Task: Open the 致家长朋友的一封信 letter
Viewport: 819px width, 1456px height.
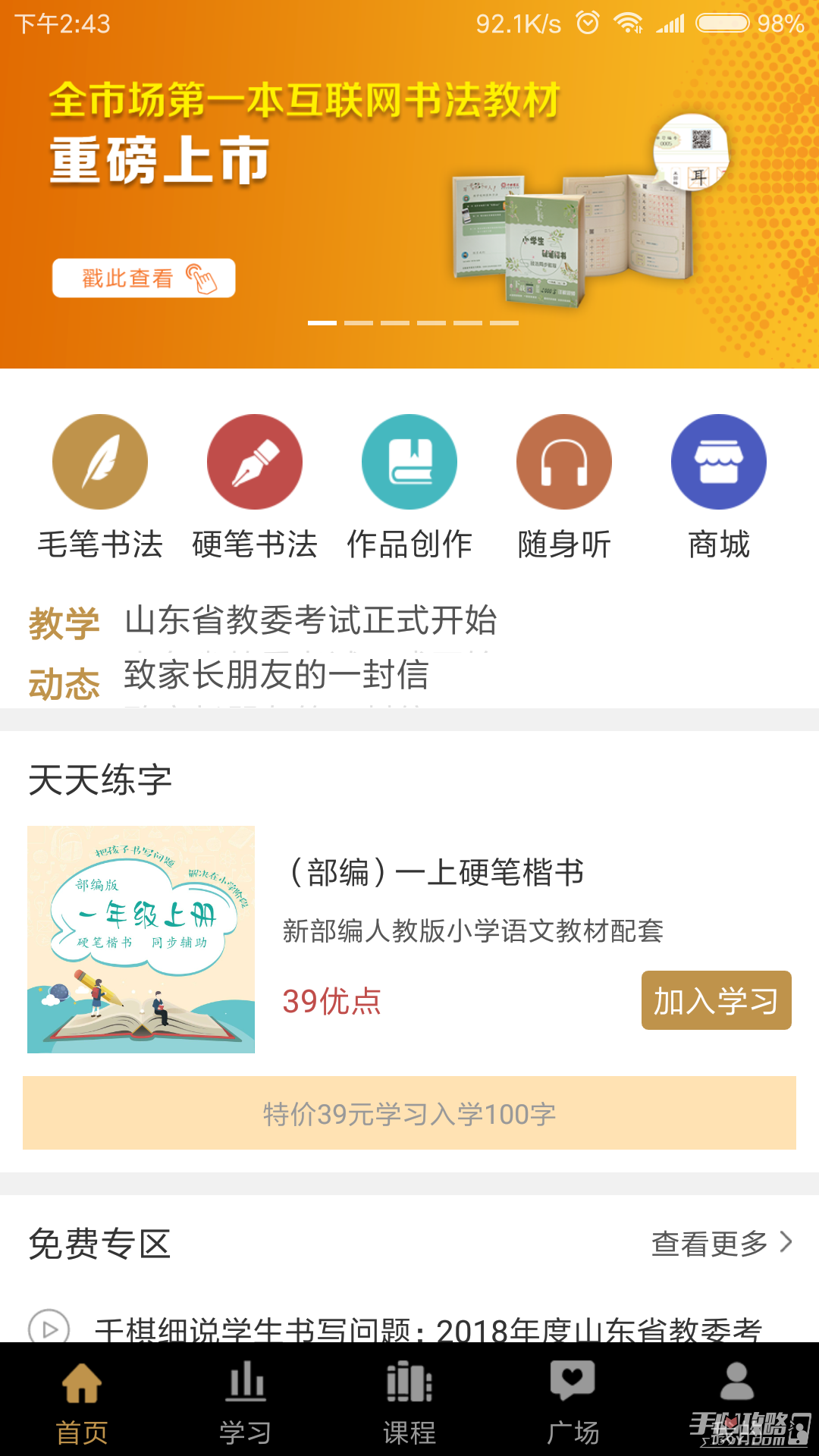Action: (277, 679)
